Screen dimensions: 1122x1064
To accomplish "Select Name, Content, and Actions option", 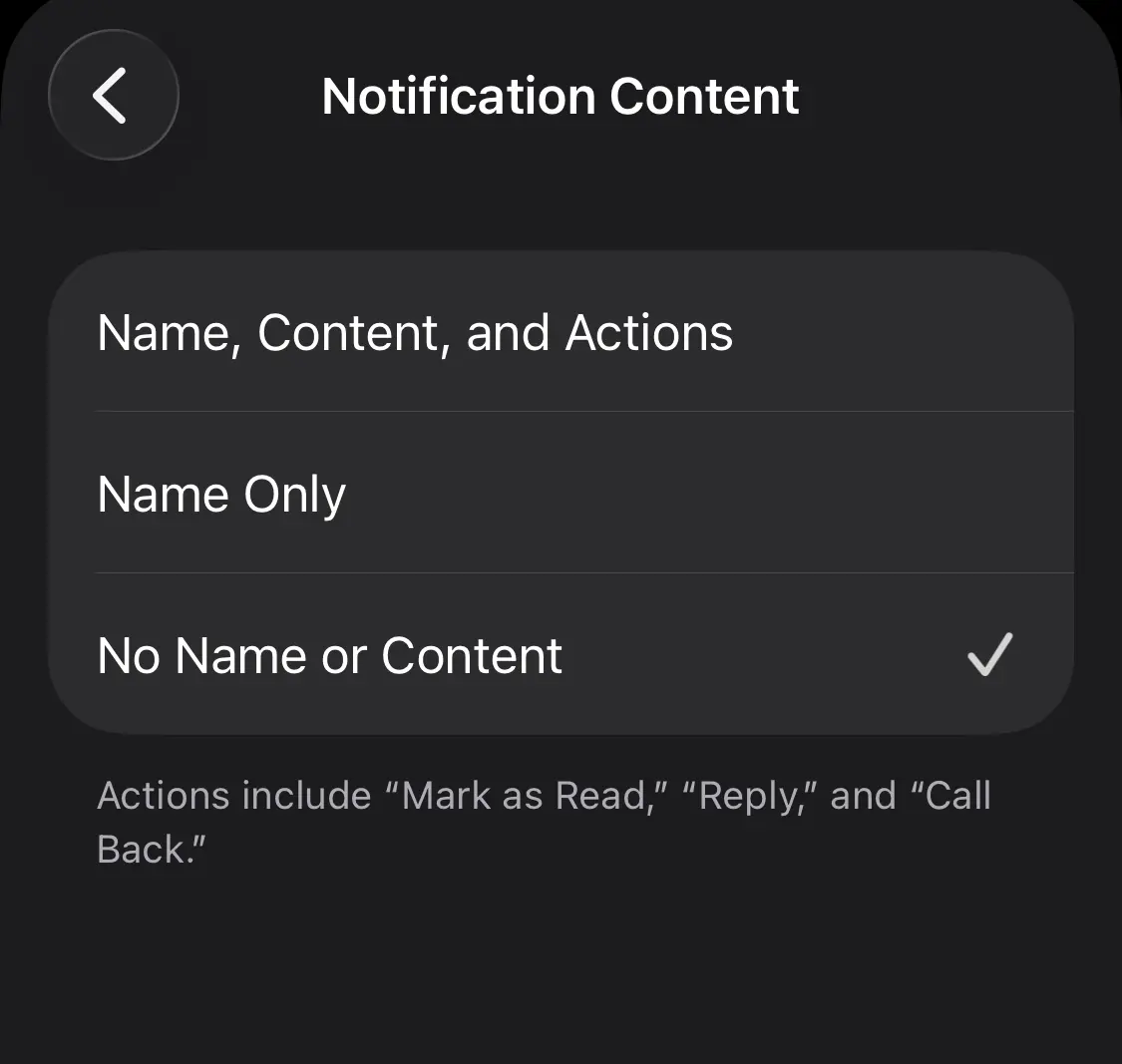I will pyautogui.click(x=415, y=333).
